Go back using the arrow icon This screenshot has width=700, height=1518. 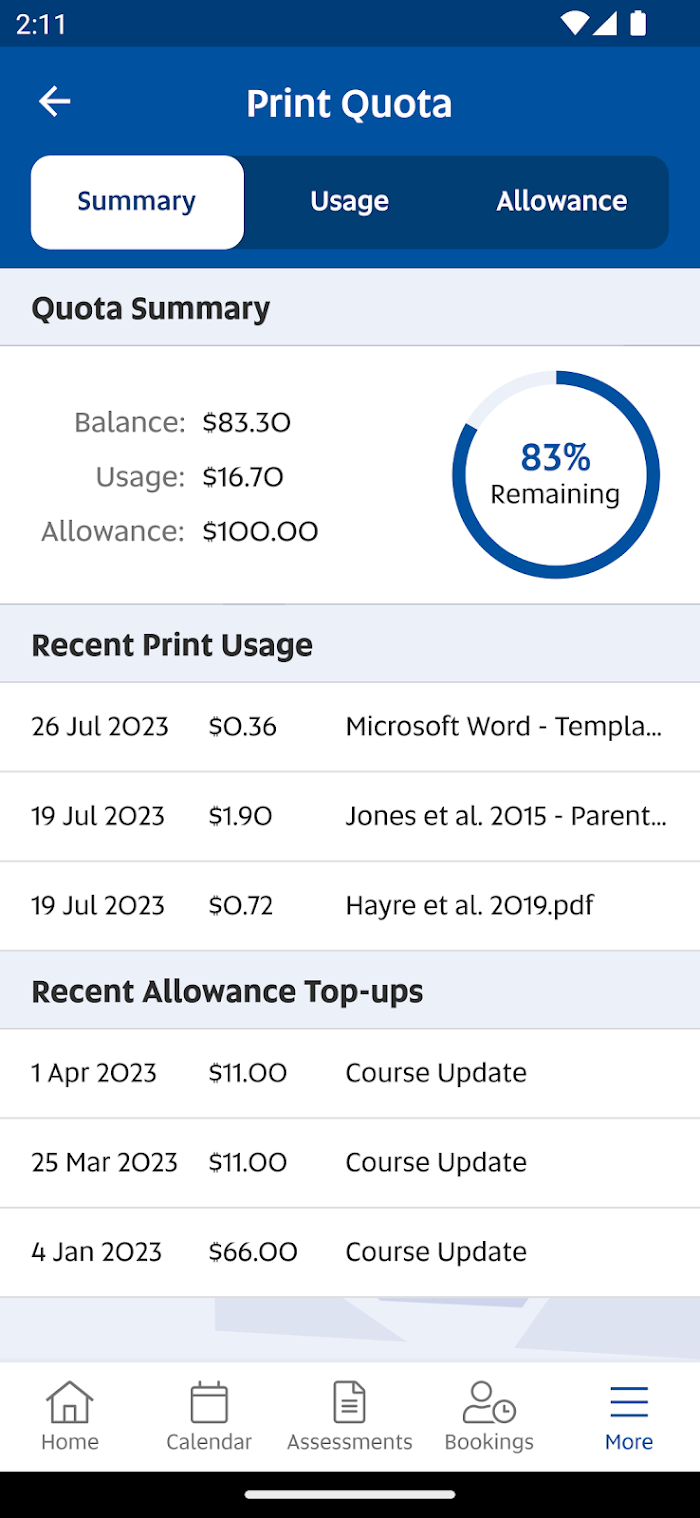pos(55,102)
